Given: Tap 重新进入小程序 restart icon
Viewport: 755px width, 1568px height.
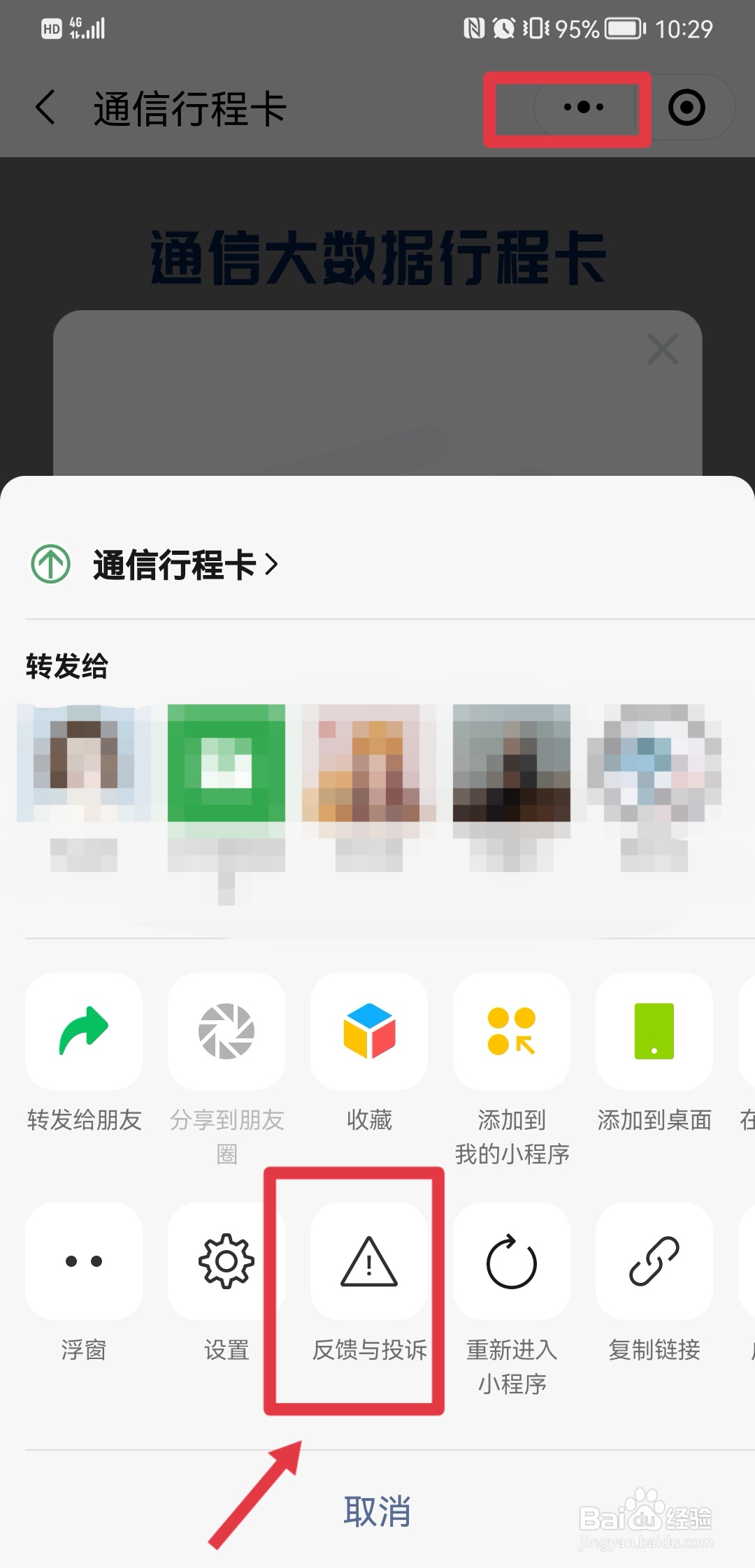Looking at the screenshot, I should [x=512, y=1263].
